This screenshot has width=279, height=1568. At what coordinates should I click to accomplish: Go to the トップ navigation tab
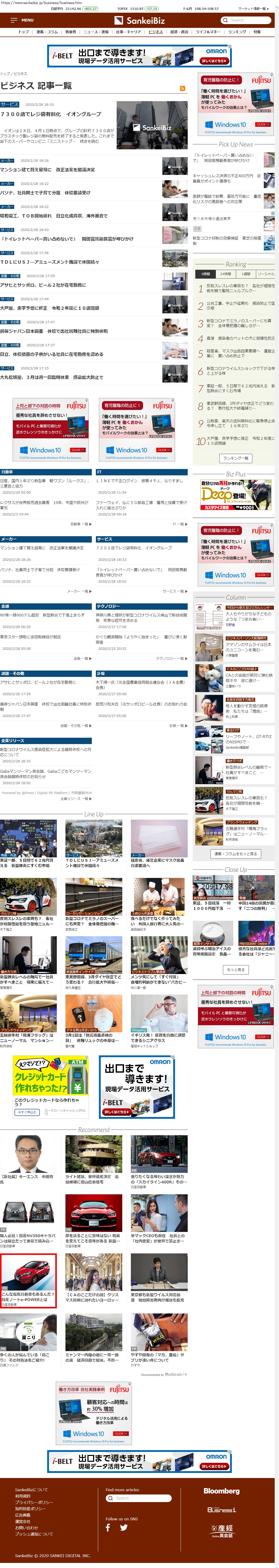point(23,32)
